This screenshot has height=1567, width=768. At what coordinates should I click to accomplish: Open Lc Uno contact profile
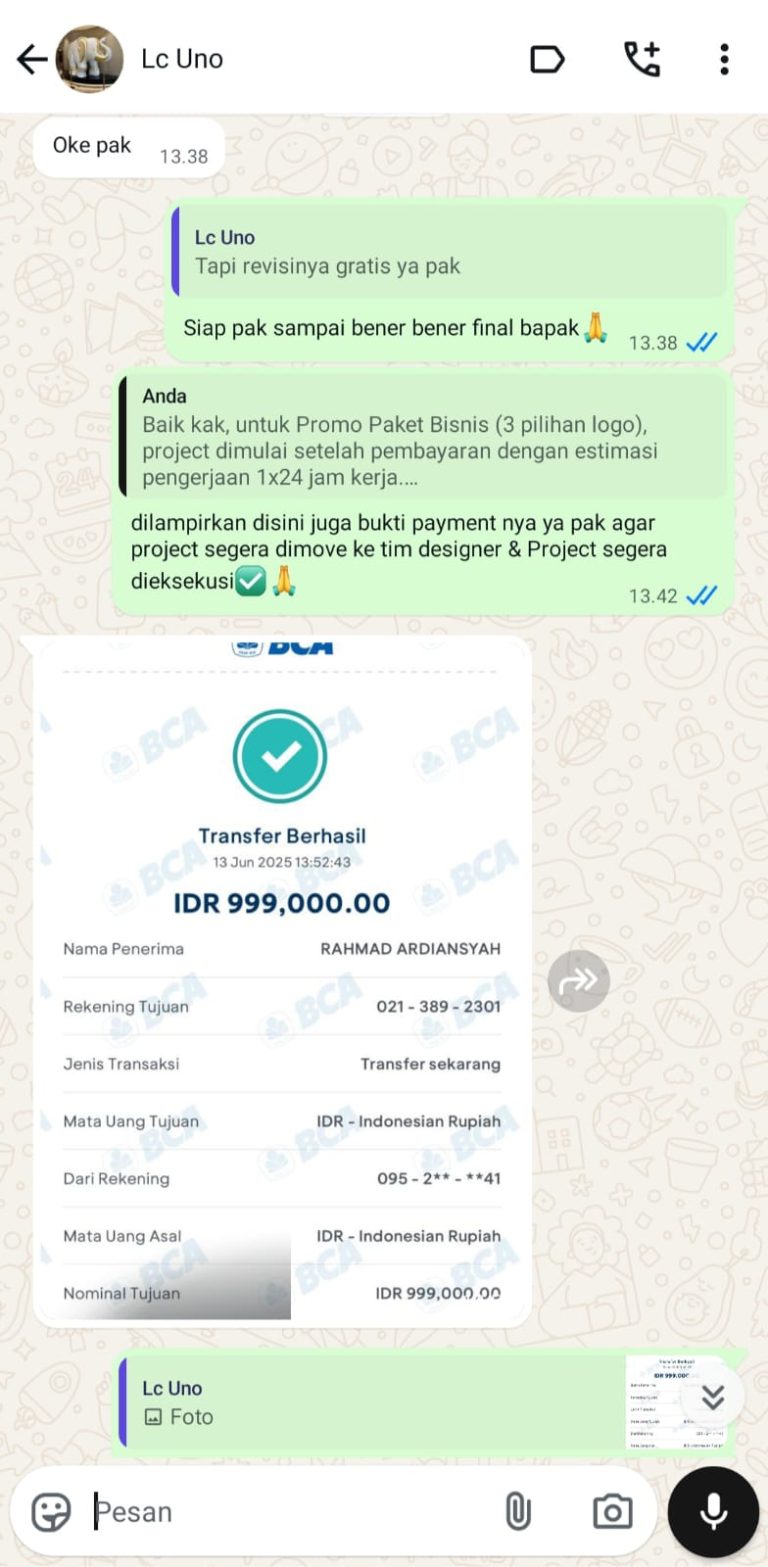point(182,59)
